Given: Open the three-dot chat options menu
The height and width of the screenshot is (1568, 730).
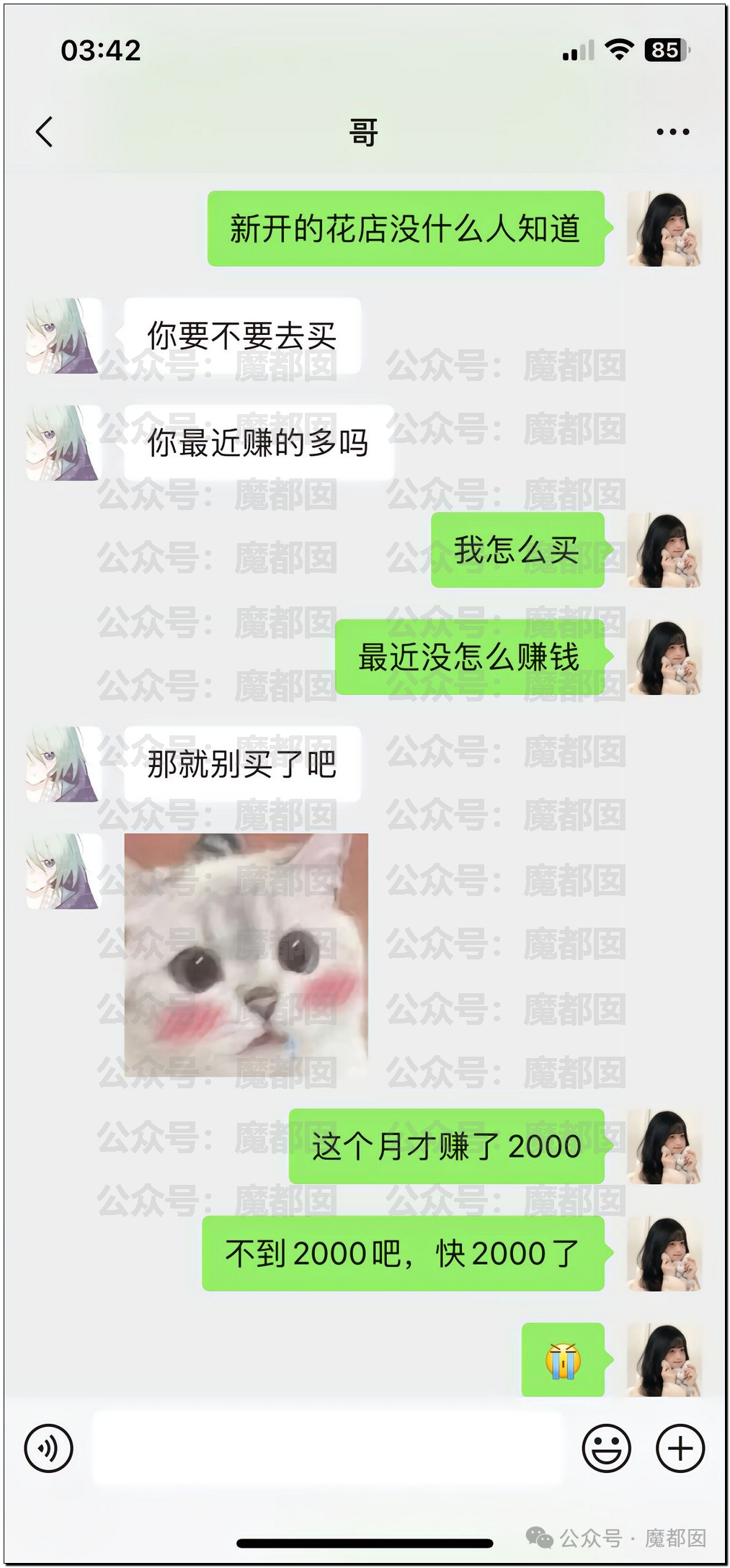Looking at the screenshot, I should 672,132.
